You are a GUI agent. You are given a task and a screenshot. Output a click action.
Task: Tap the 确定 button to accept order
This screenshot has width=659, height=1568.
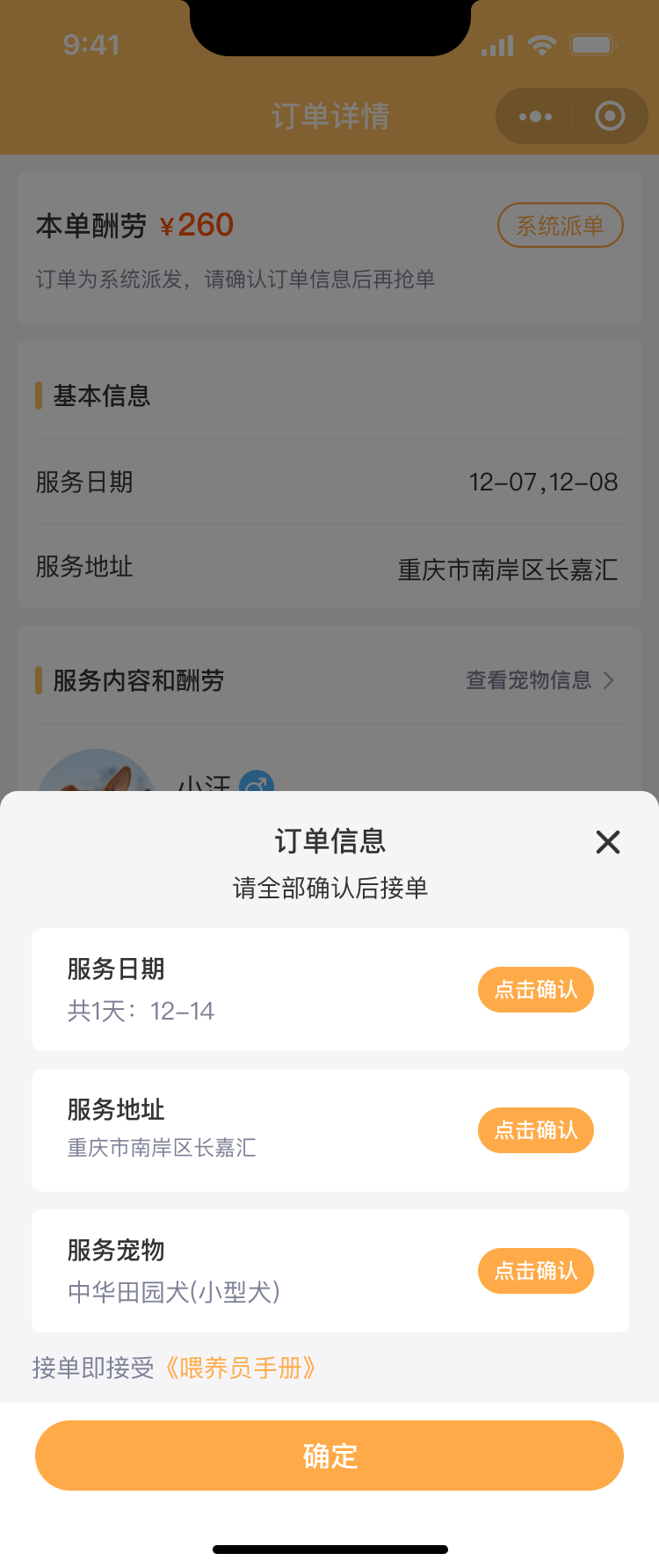pos(329,1455)
